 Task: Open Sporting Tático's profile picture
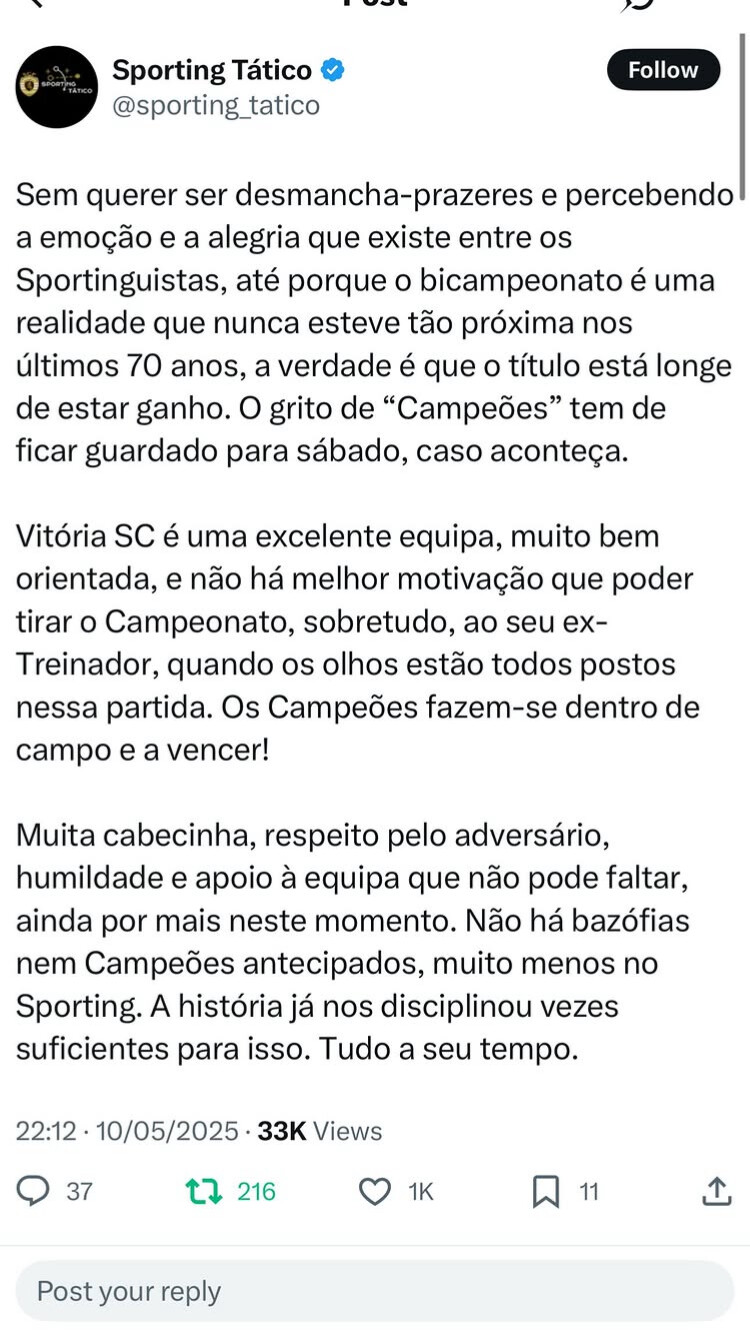(x=56, y=87)
